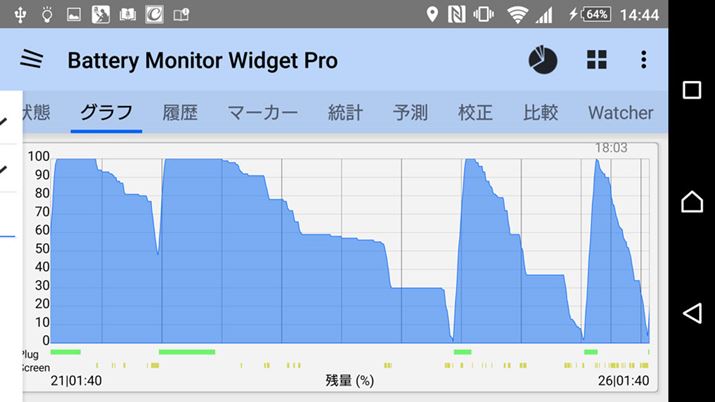Viewport: 715px width, 402px height.
Task: Switch to the 予測 tab
Action: coord(410,112)
